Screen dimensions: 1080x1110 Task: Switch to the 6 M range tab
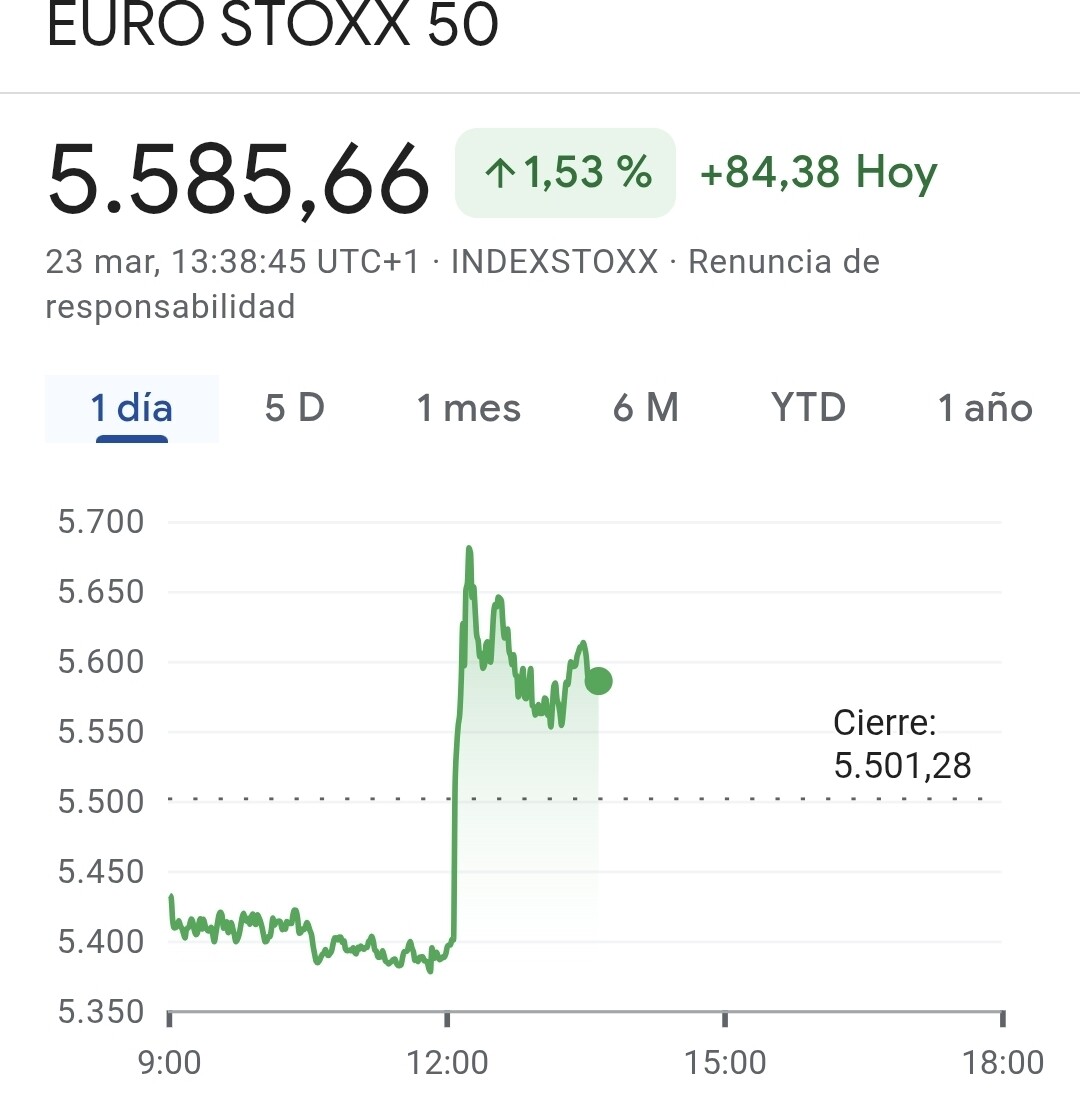tap(646, 408)
